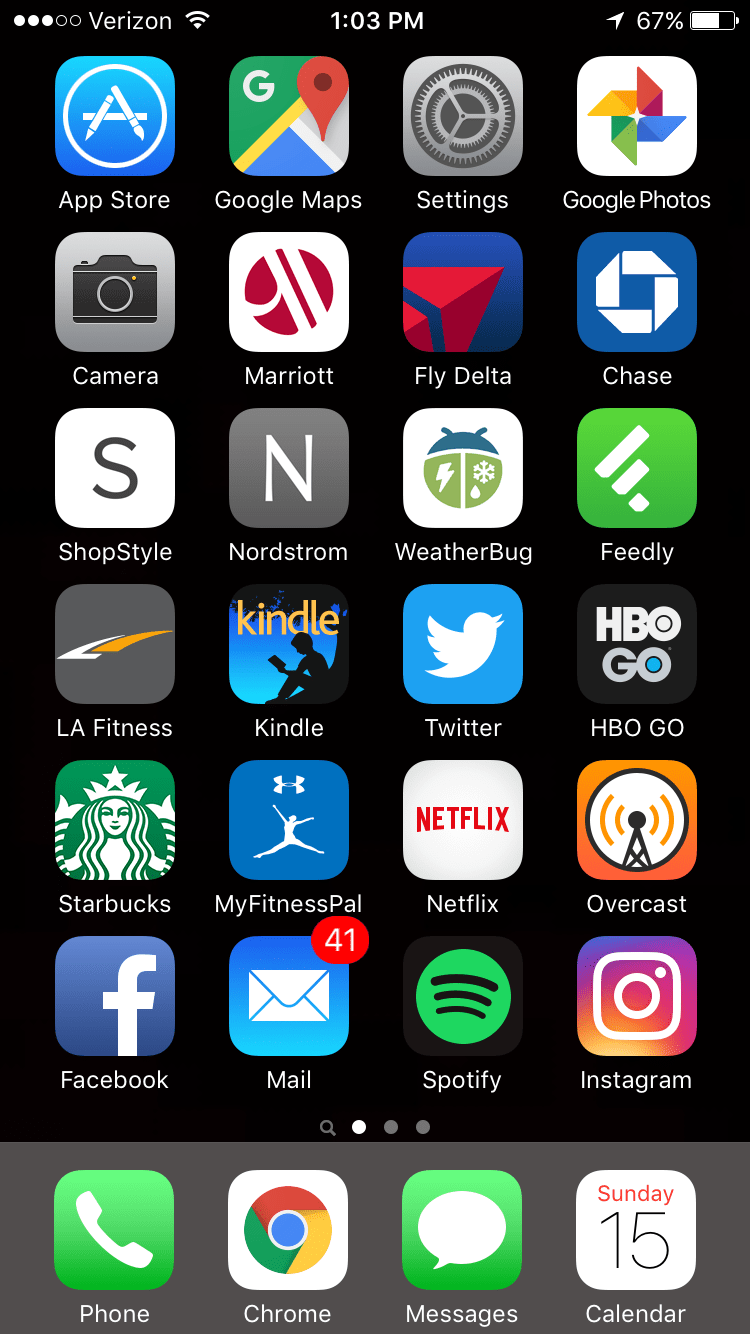Screen dimensions: 750x1334
Task: Open the App Store
Action: point(115,116)
